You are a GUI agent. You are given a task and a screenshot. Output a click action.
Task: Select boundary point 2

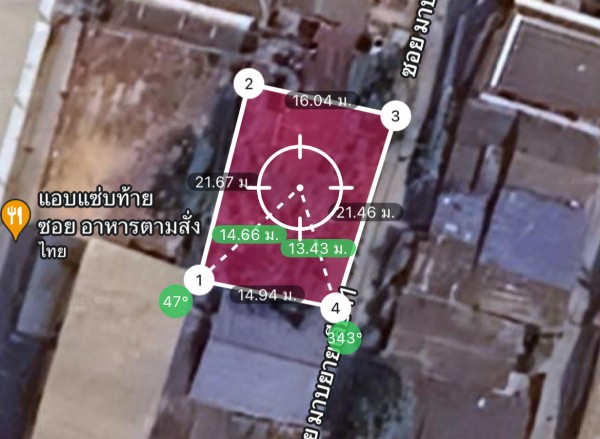click(248, 84)
